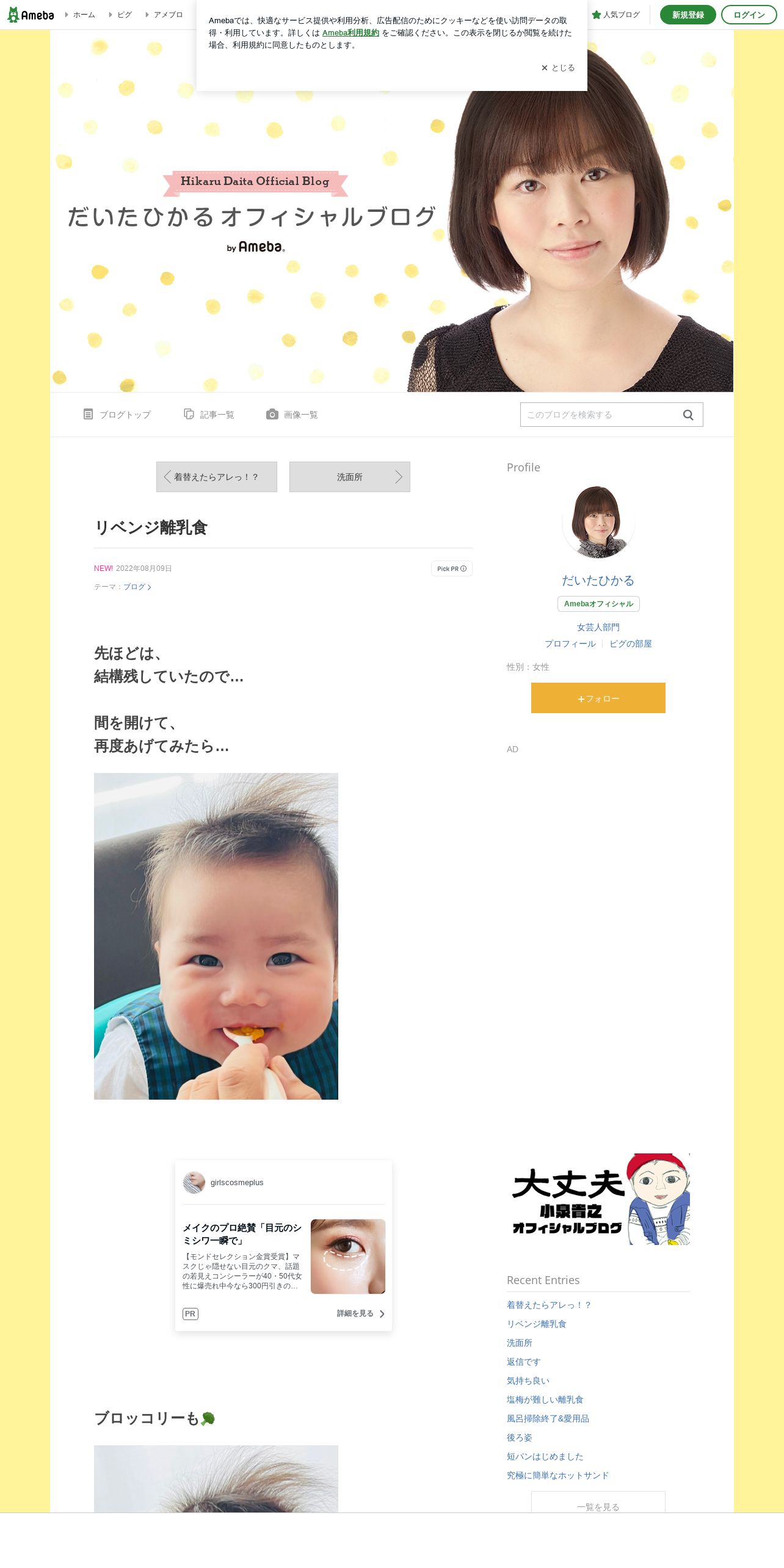Image resolution: width=784 pixels, height=1568 pixels.
Task: Go to the 着替えたらアレっ！？ article button
Action: [x=217, y=477]
